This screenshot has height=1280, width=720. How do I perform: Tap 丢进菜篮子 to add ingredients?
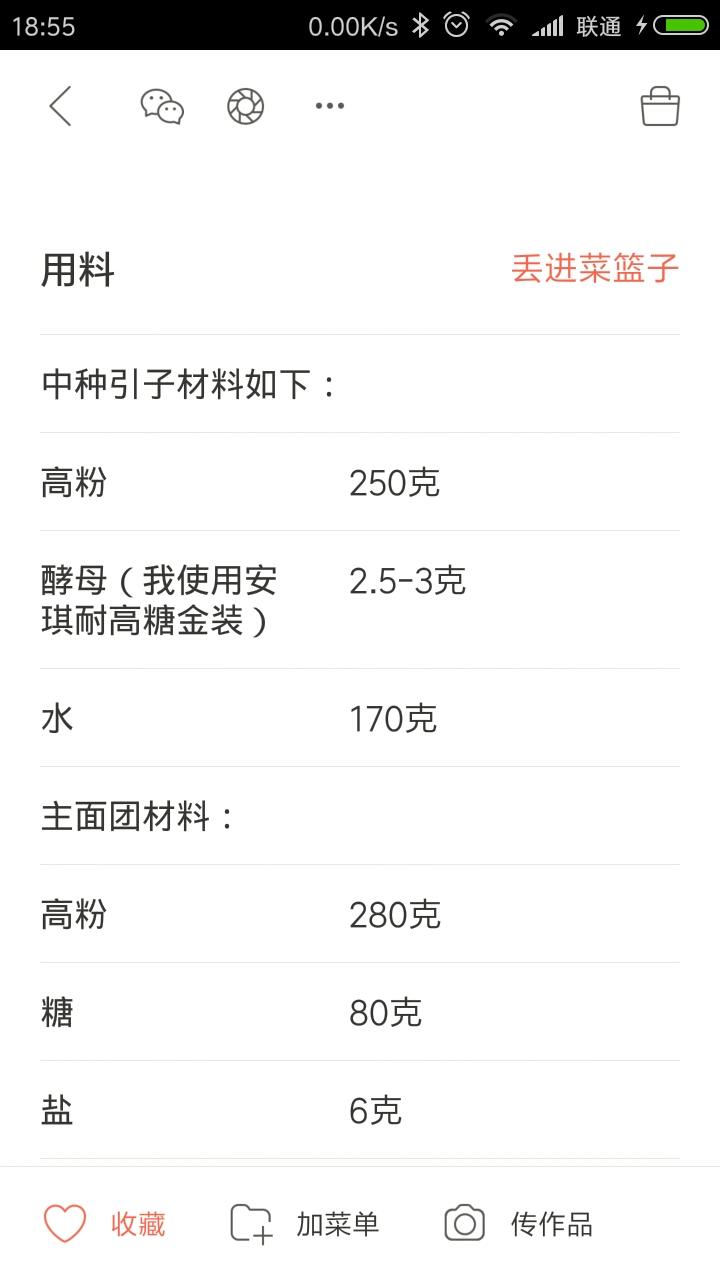(595, 268)
